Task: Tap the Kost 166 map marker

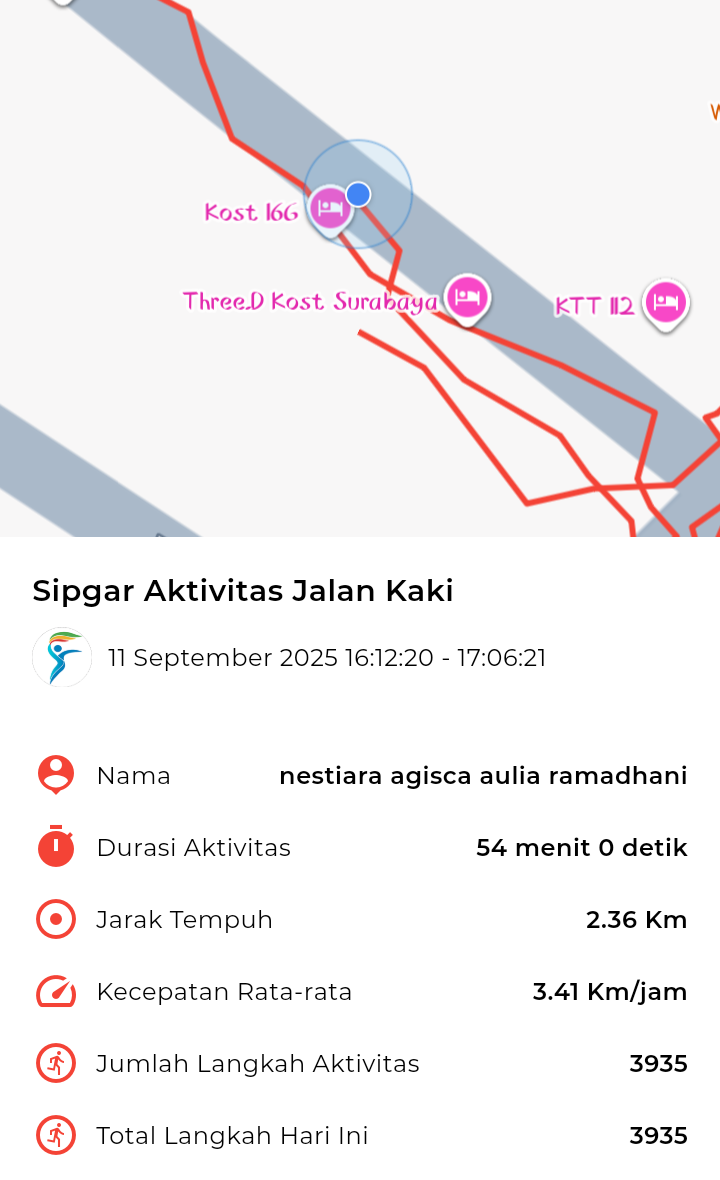Action: click(x=330, y=211)
